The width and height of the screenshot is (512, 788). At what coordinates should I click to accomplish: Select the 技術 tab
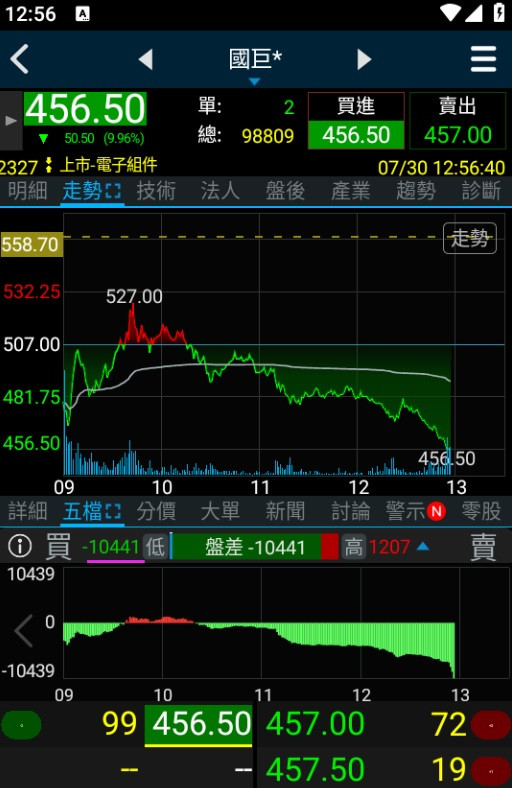click(156, 191)
